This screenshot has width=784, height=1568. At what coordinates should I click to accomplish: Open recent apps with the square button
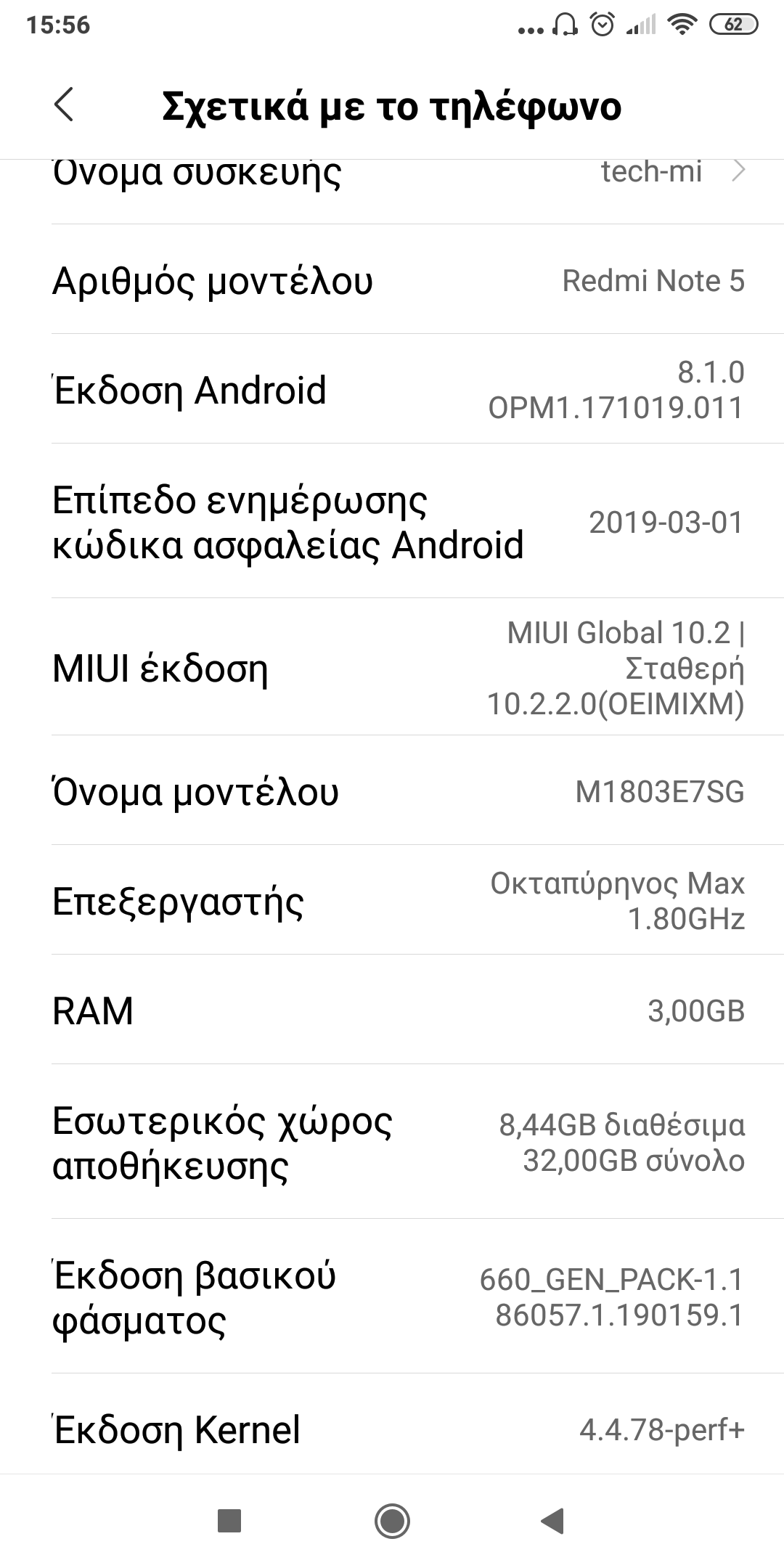[229, 1520]
